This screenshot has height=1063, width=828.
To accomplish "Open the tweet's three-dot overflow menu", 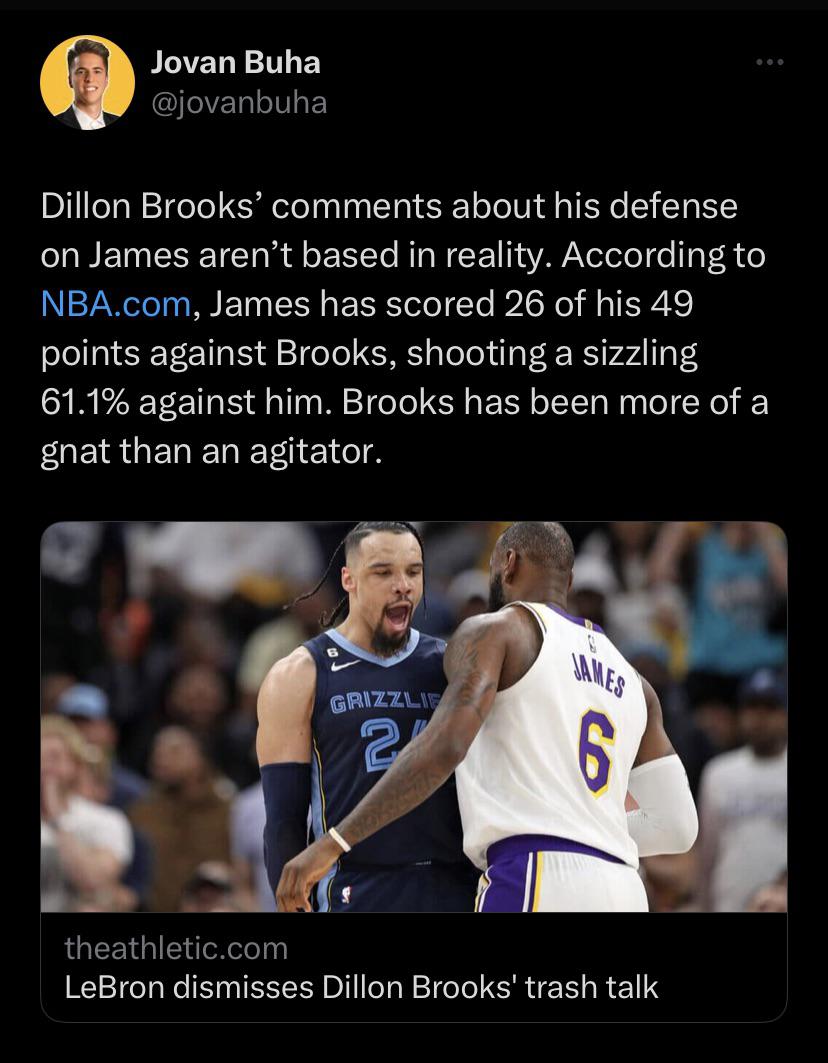I will [770, 64].
